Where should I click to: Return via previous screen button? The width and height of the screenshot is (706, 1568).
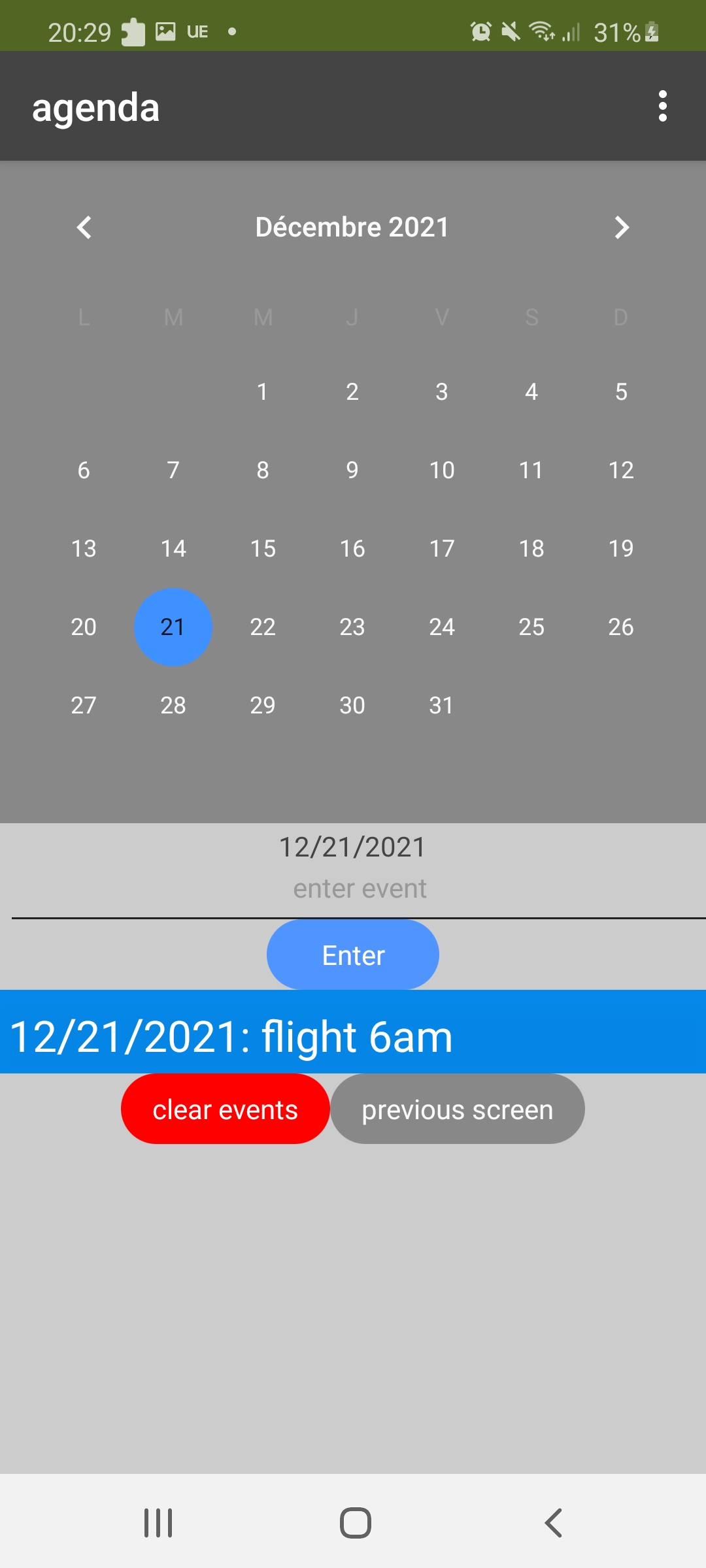[458, 1109]
